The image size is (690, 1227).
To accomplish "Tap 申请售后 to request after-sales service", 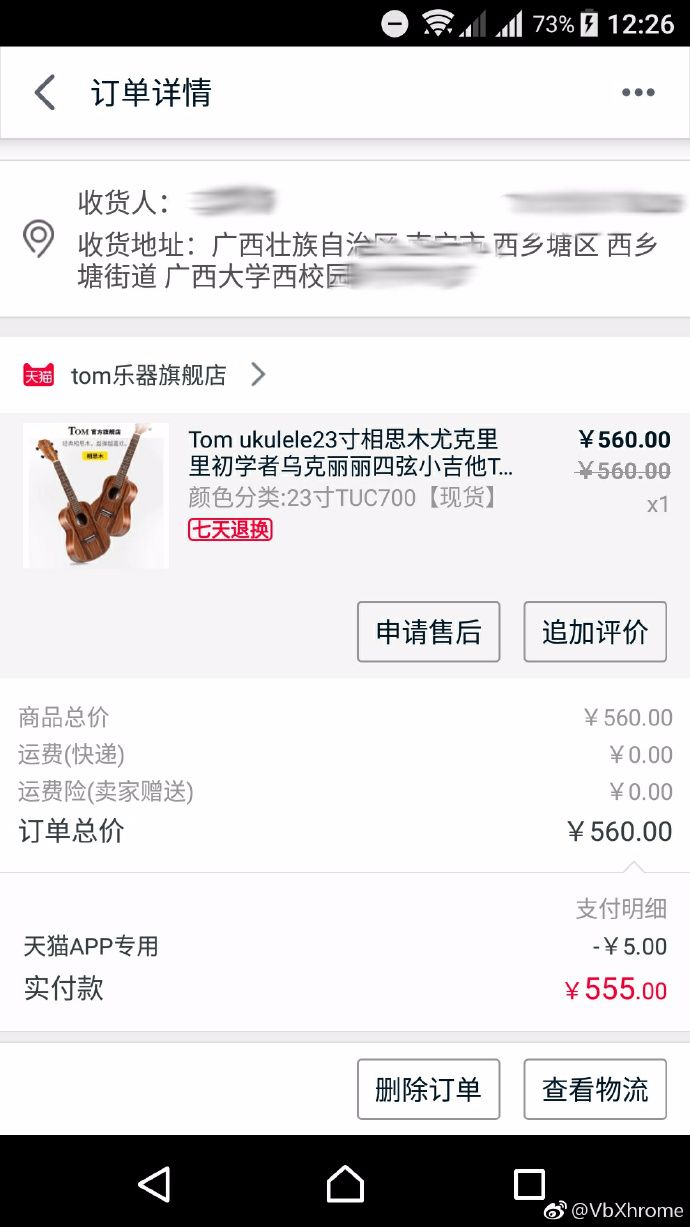I will coord(428,632).
